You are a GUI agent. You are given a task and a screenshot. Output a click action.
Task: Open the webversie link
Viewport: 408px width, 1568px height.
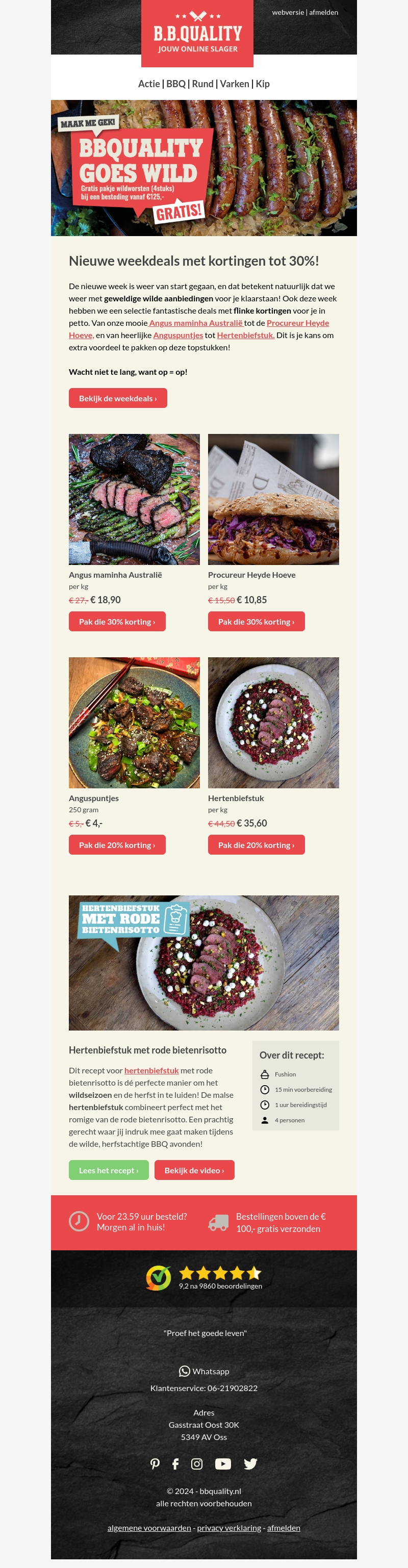point(288,12)
